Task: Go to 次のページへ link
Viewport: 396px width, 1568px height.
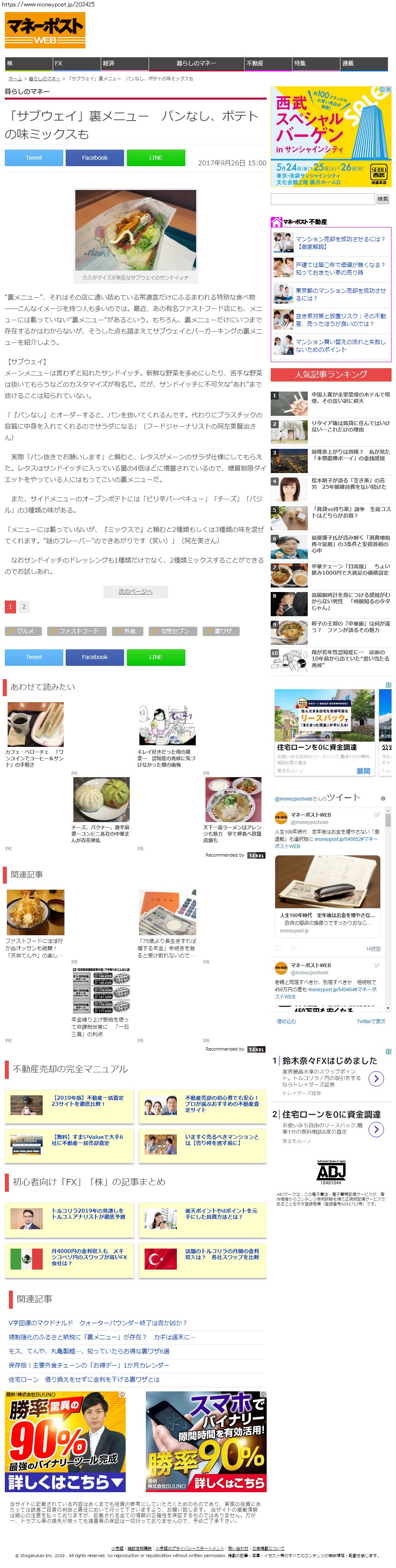Action: point(135,591)
